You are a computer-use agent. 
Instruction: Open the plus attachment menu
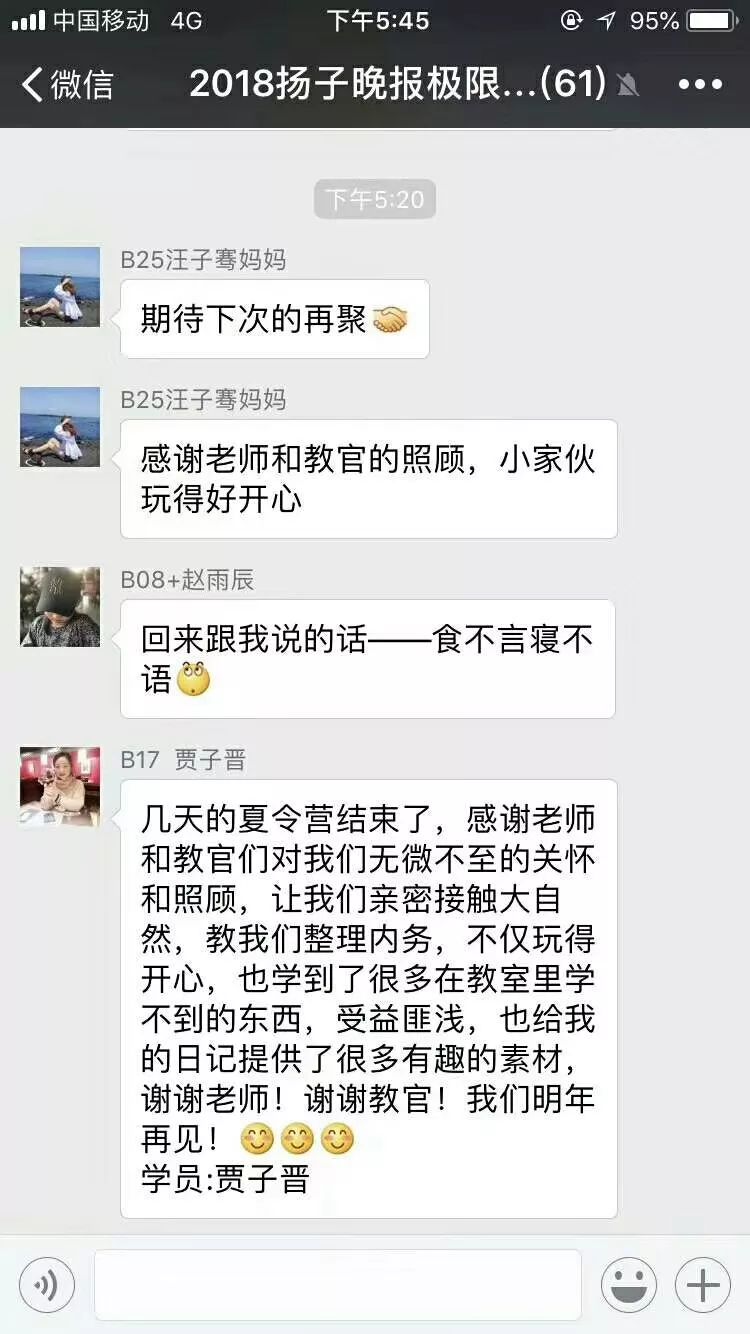click(x=702, y=1285)
